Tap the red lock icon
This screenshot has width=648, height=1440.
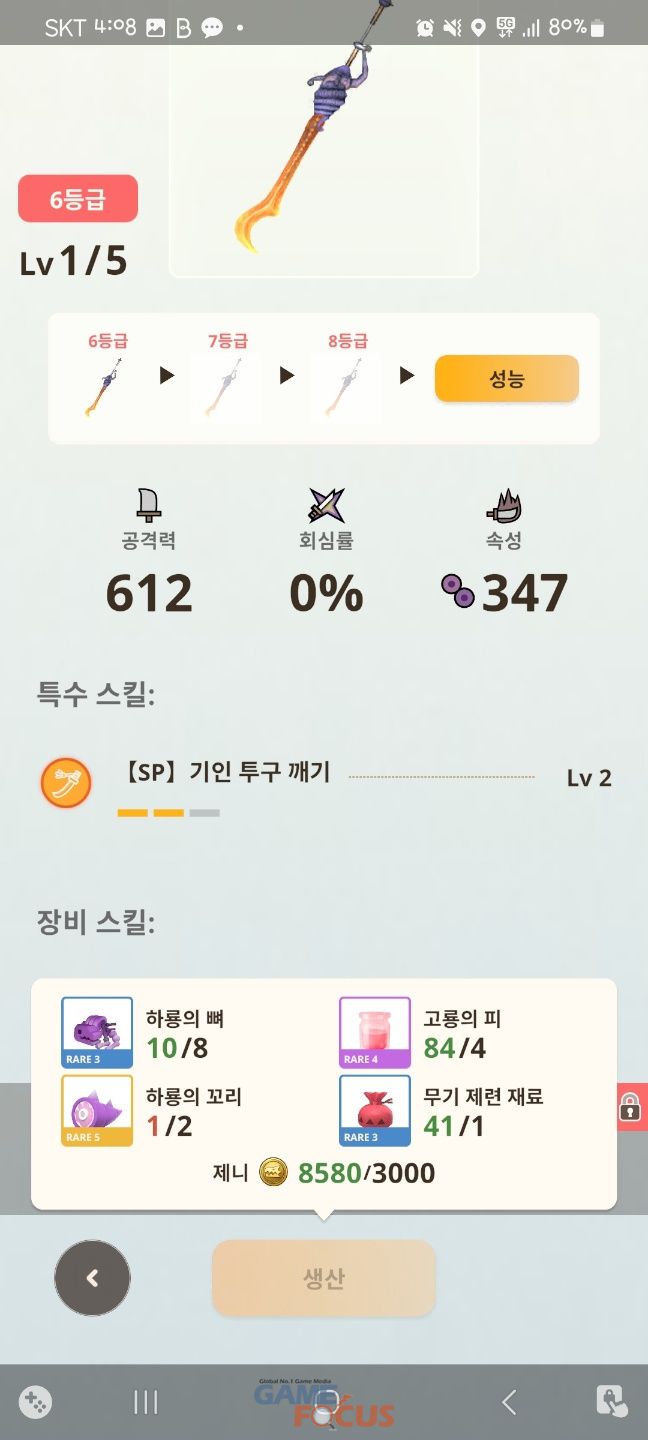pos(631,1107)
